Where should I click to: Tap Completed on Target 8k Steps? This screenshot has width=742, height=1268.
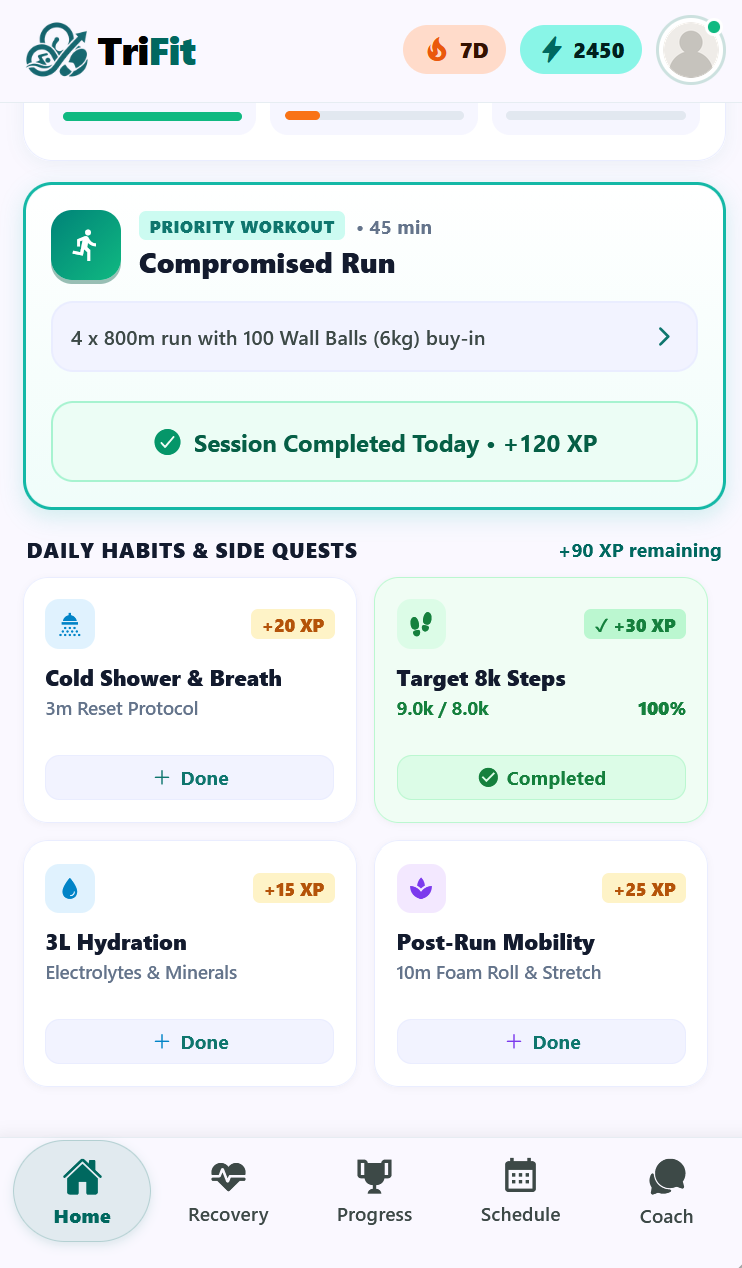point(541,778)
